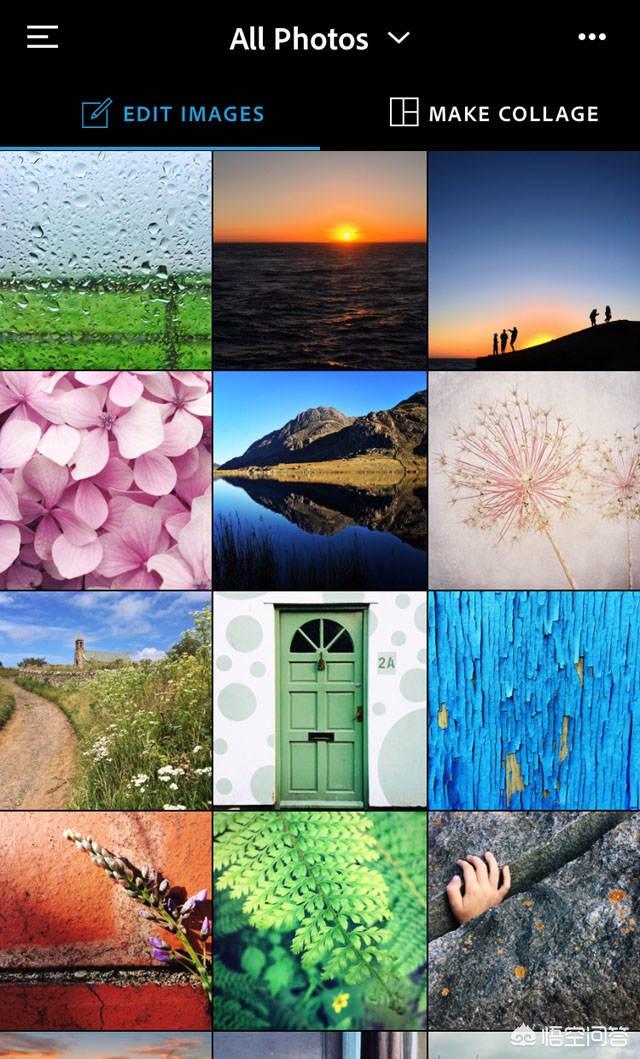Open the country path photo
Screen dimensions: 640x1059
[105, 700]
